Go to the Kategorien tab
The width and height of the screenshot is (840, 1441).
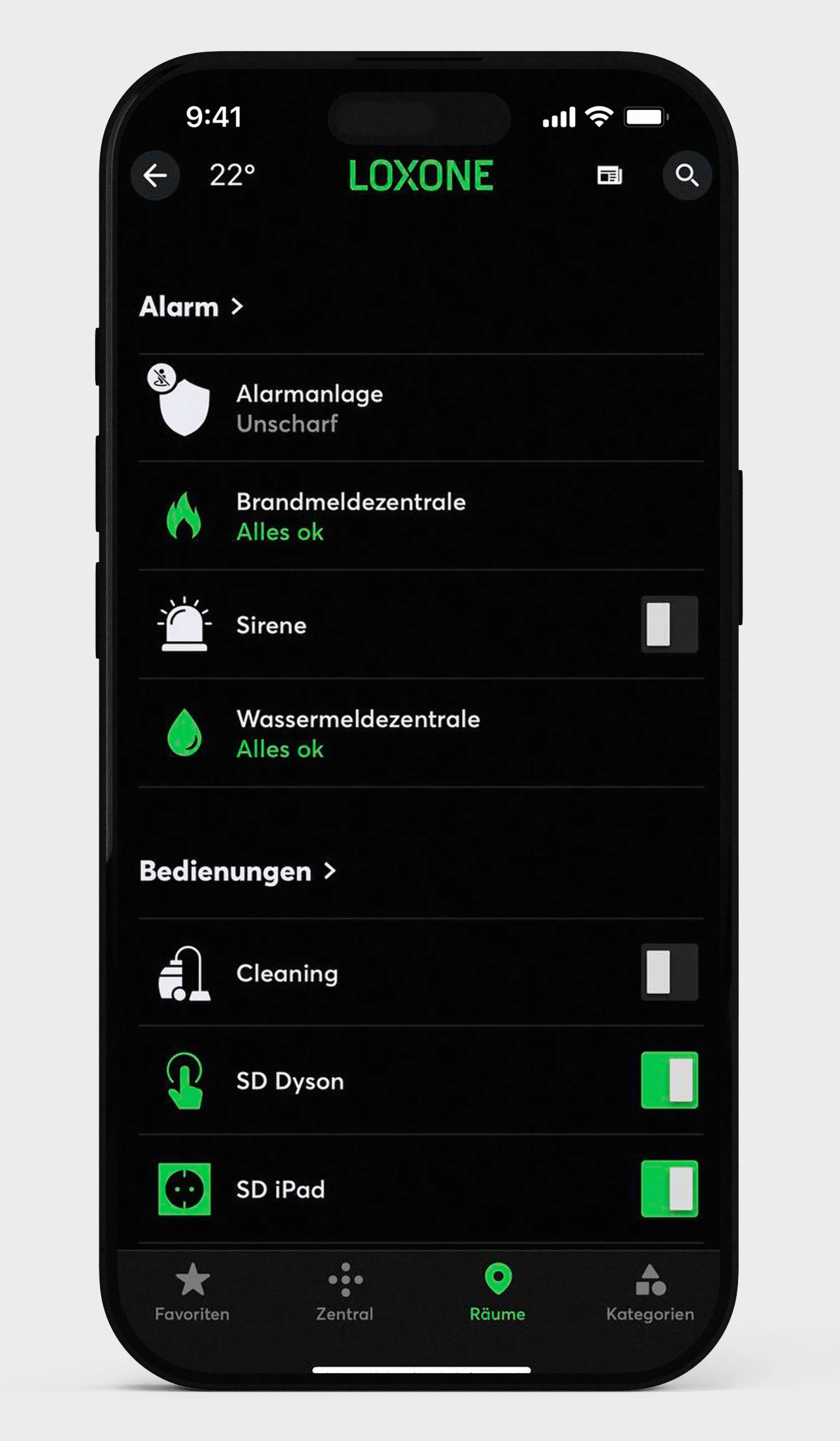[x=650, y=1292]
